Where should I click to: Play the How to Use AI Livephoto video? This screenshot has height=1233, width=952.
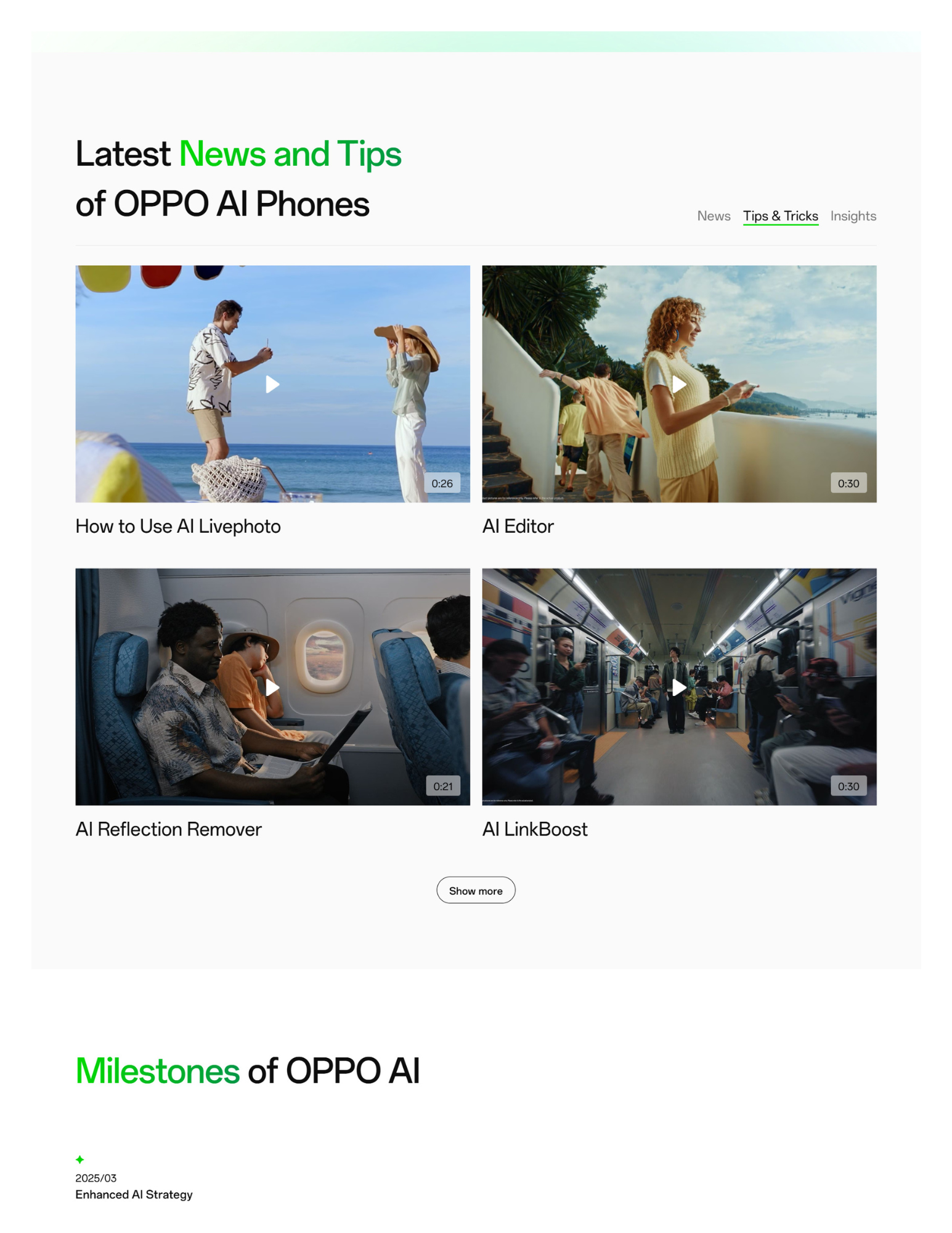[x=272, y=384]
